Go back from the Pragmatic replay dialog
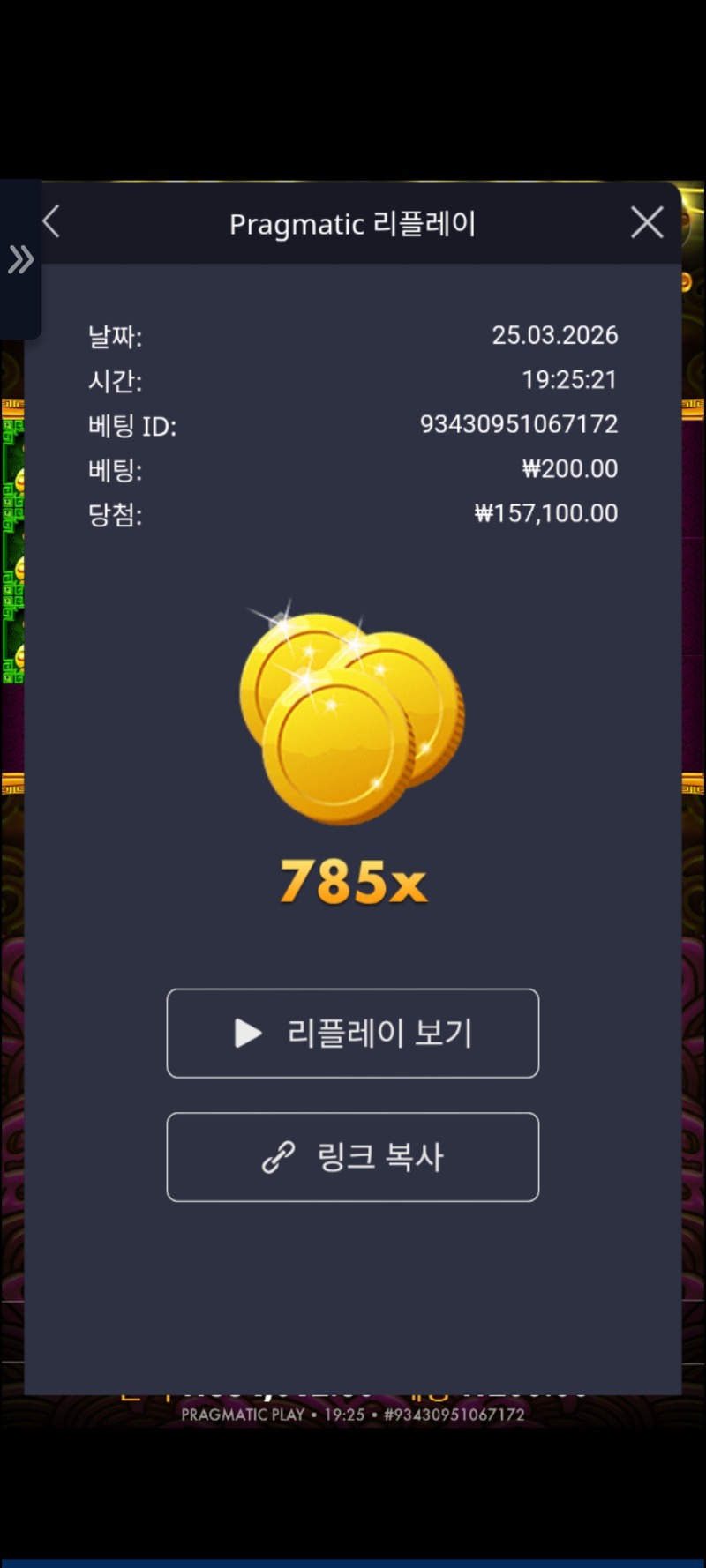This screenshot has width=706, height=1568. tap(51, 222)
